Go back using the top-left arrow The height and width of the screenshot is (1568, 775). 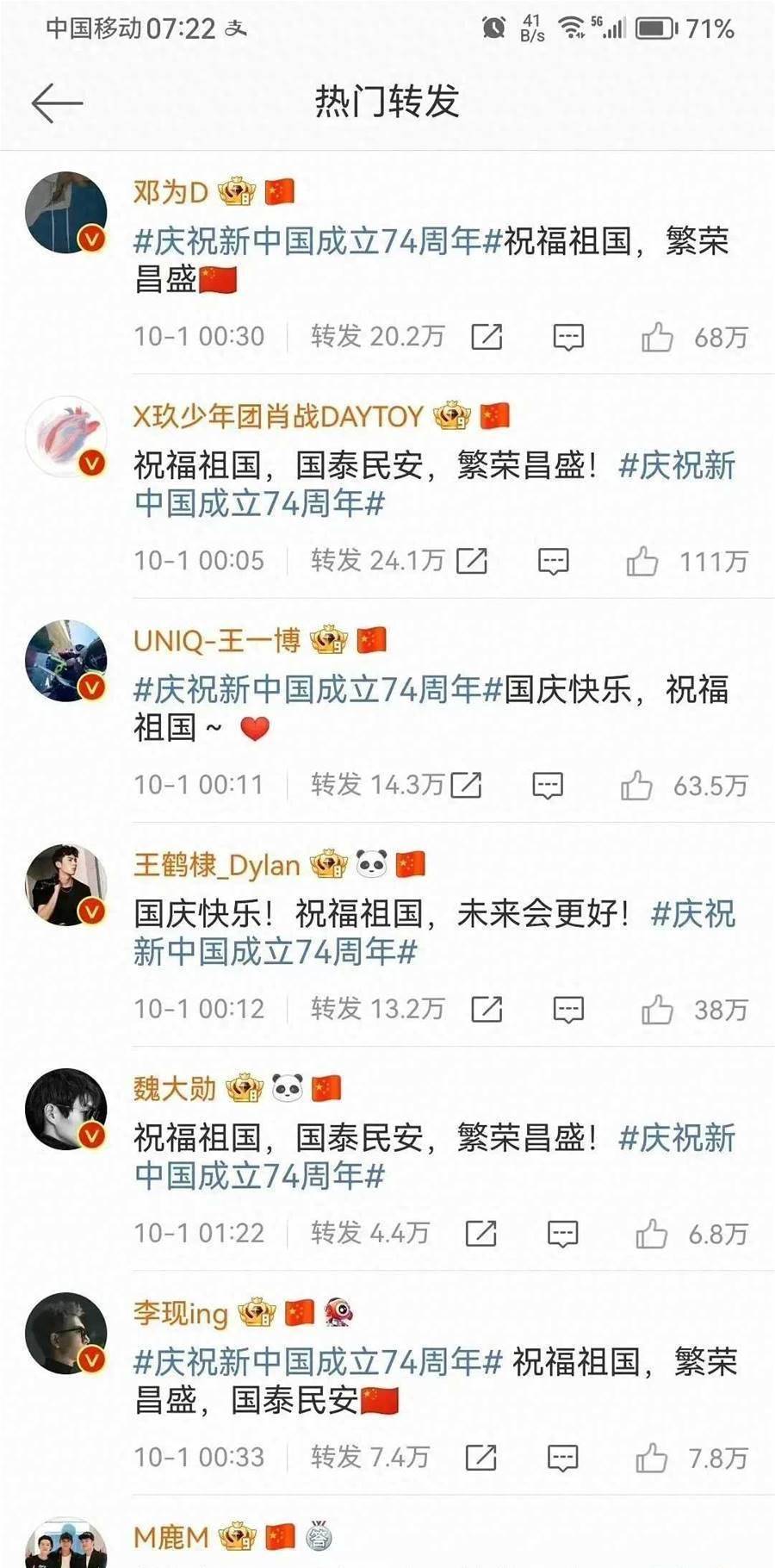(57, 103)
